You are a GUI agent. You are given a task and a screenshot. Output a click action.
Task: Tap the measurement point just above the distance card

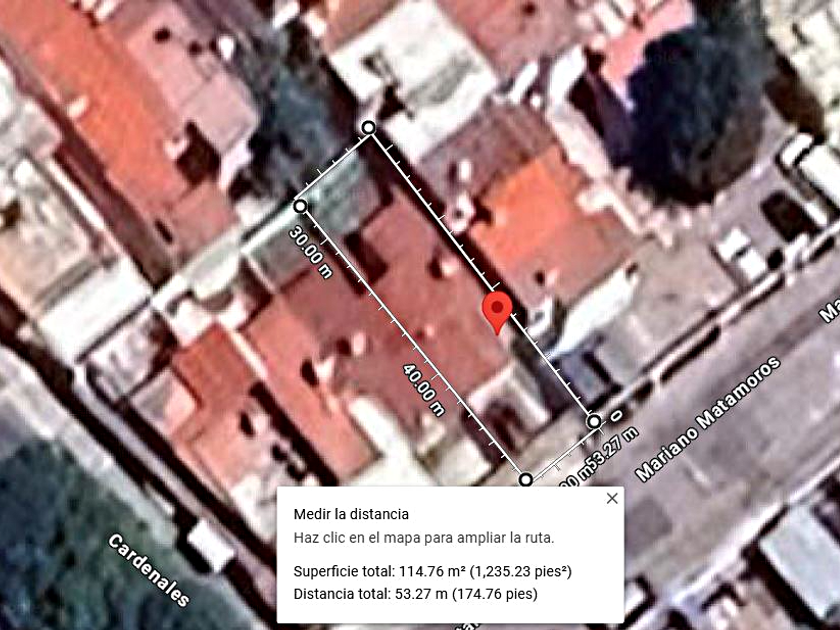coord(526,479)
